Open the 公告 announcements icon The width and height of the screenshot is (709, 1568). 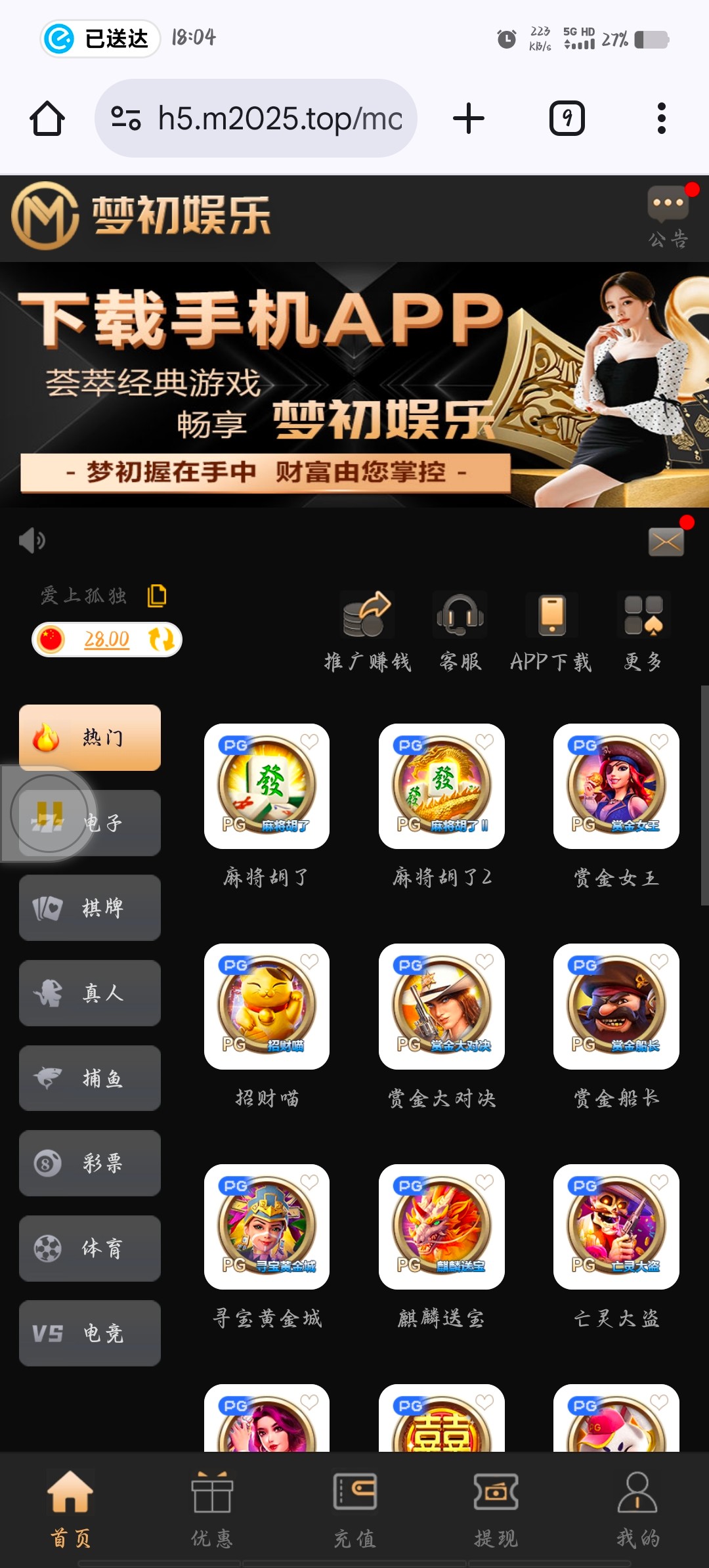(x=668, y=217)
